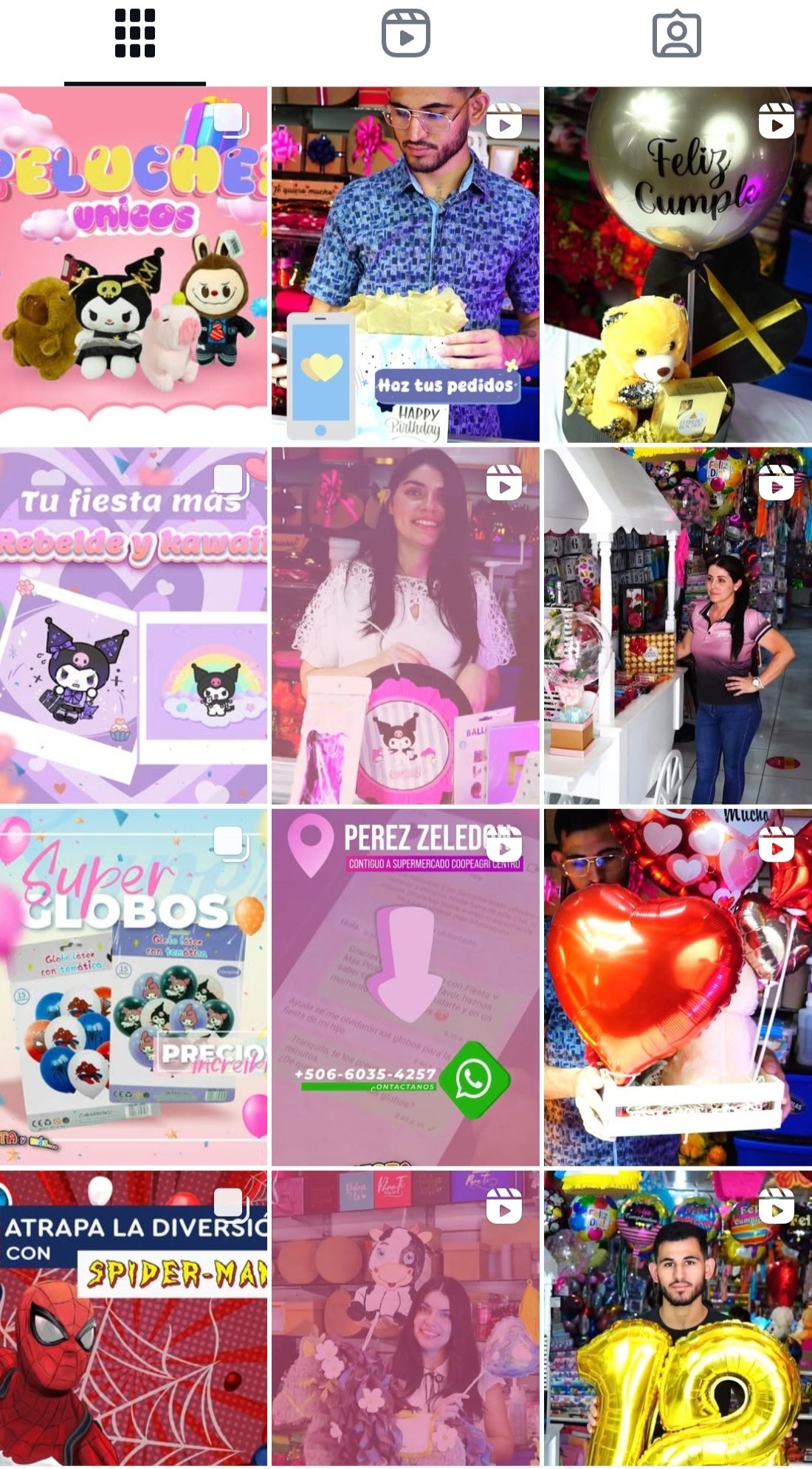Open the reel with golden number balloons
Image resolution: width=812 pixels, height=1469 pixels.
point(678,1318)
